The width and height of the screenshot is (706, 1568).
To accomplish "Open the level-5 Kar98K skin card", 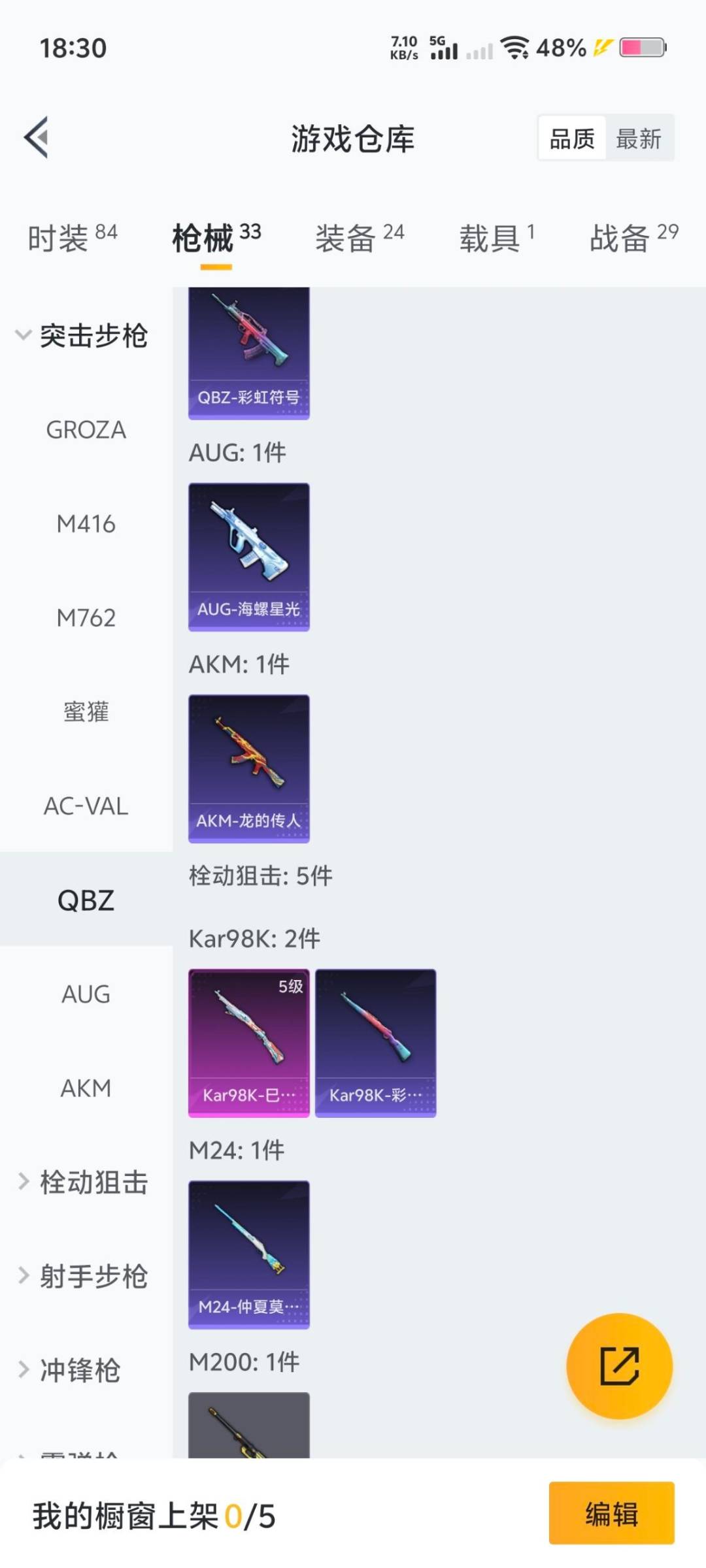I will pyautogui.click(x=248, y=1039).
